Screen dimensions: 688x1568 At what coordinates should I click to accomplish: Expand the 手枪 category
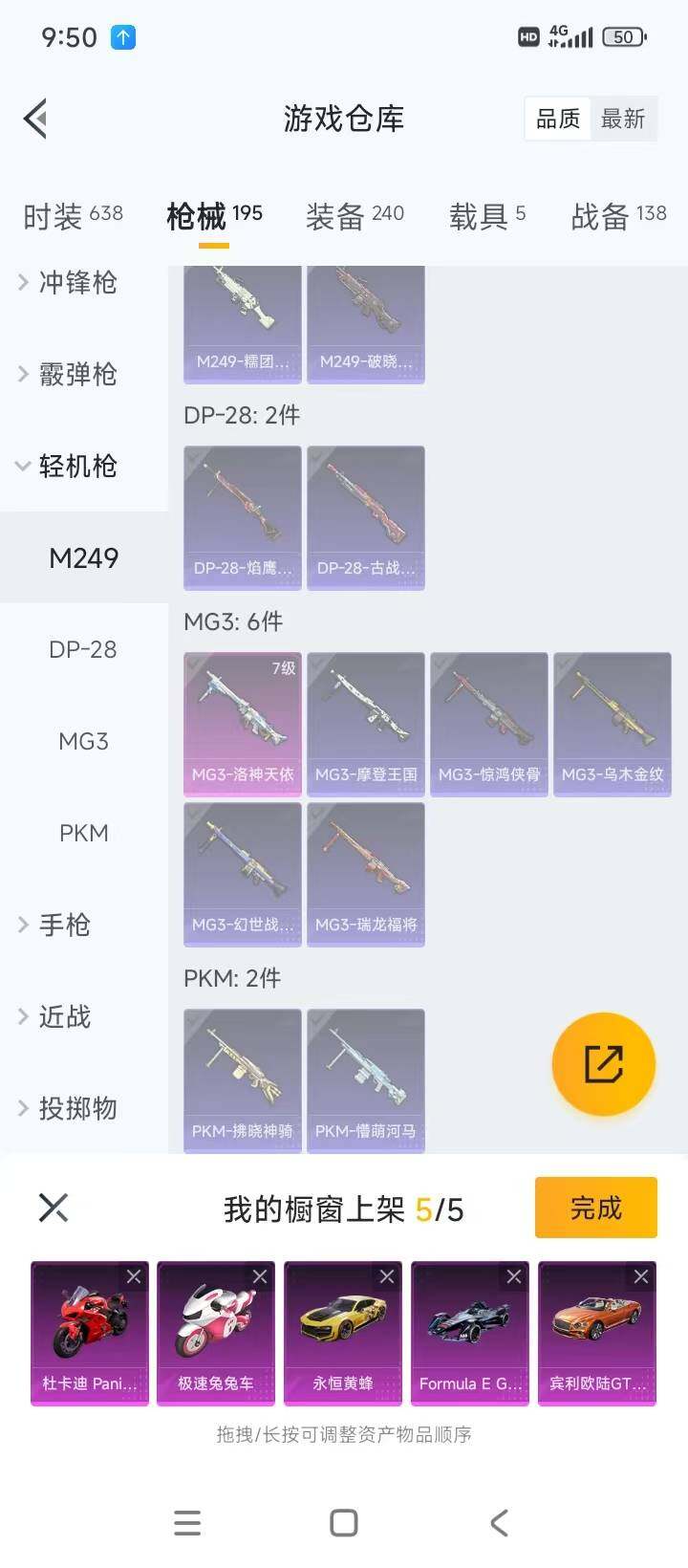pos(64,925)
